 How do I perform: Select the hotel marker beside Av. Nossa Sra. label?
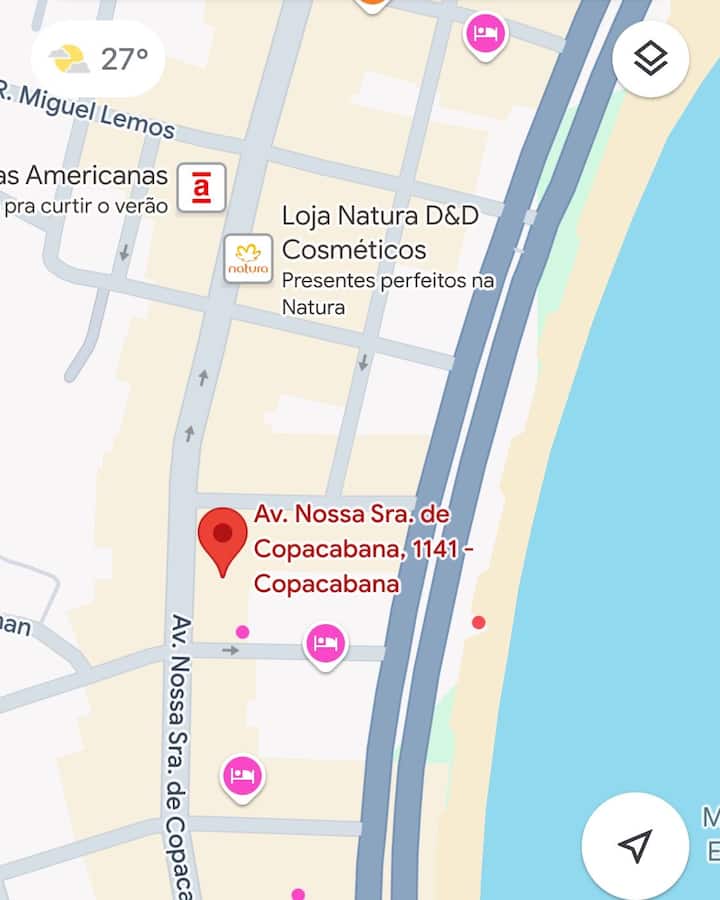click(241, 775)
